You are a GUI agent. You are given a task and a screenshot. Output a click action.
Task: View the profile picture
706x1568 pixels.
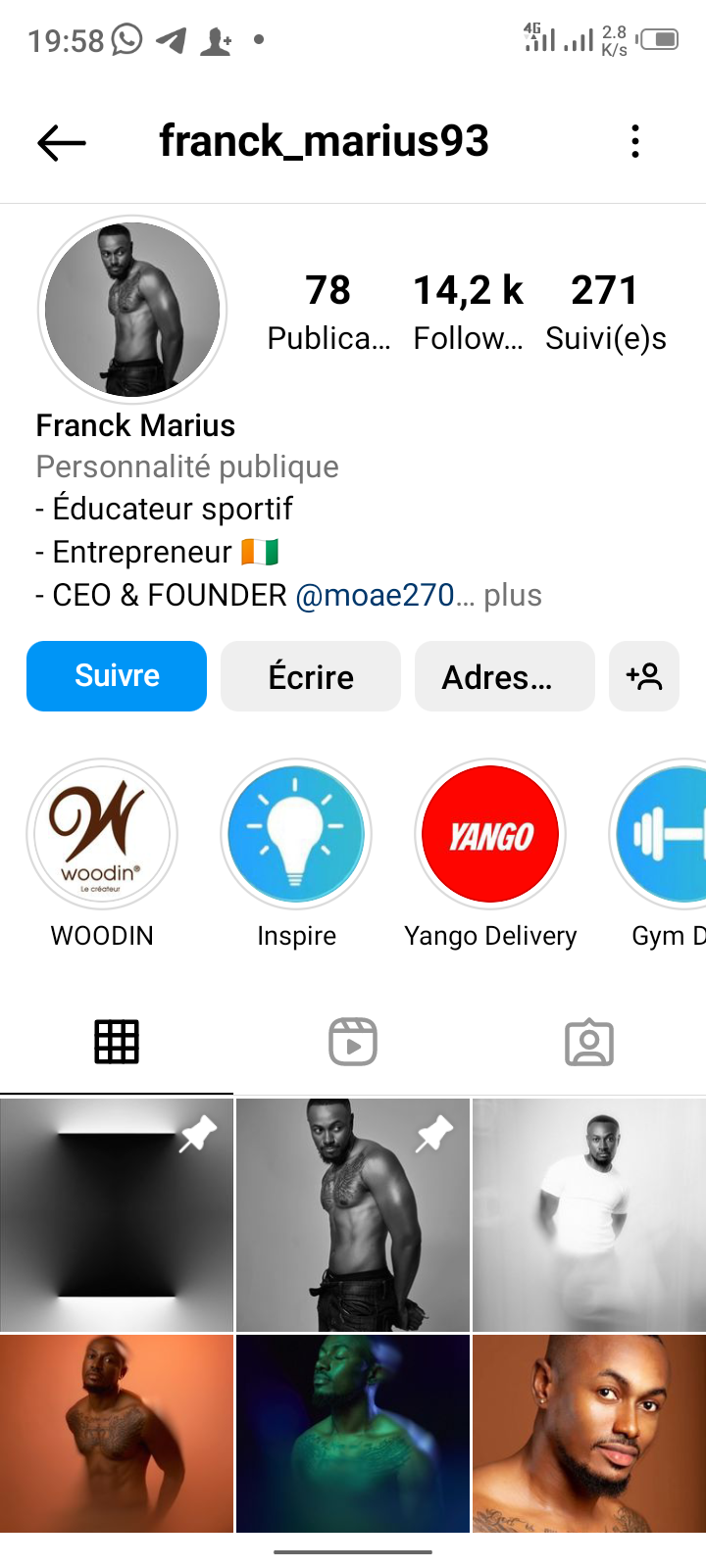click(x=132, y=310)
